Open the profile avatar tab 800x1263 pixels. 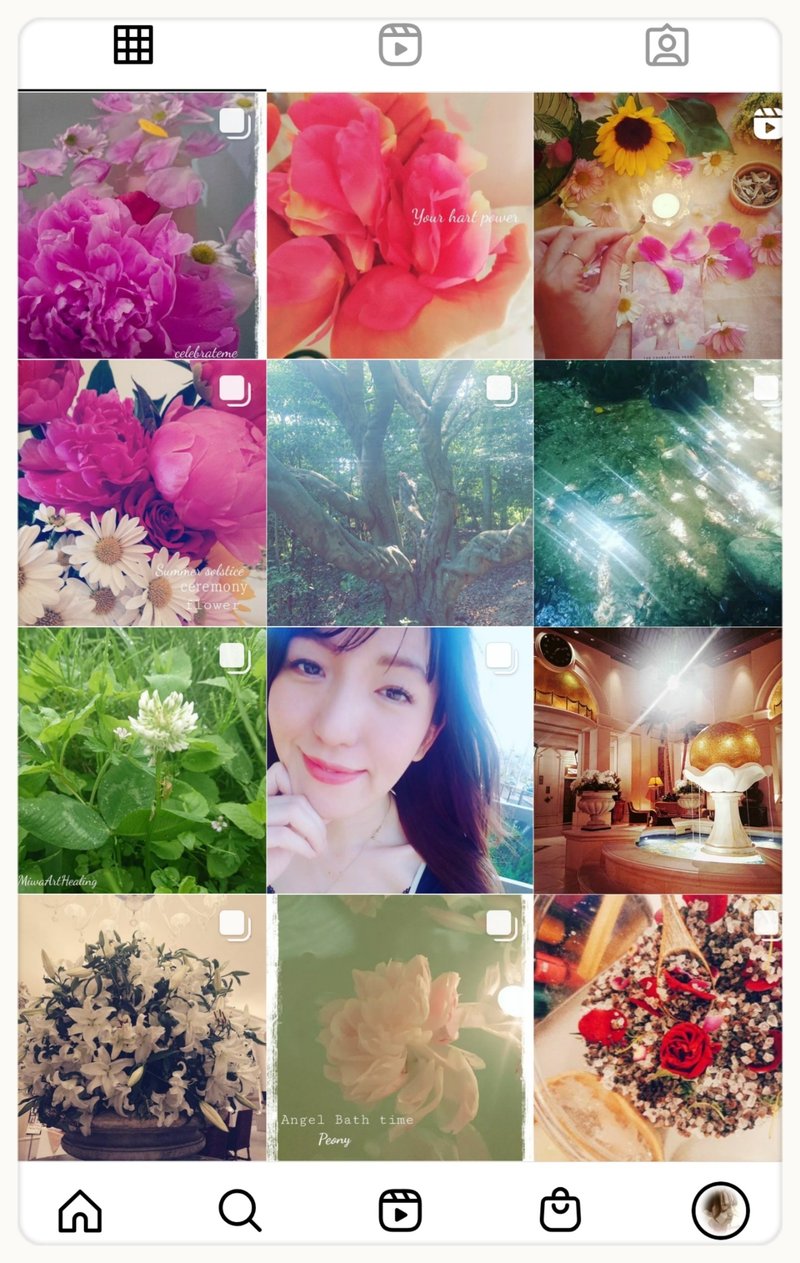tap(720, 1211)
